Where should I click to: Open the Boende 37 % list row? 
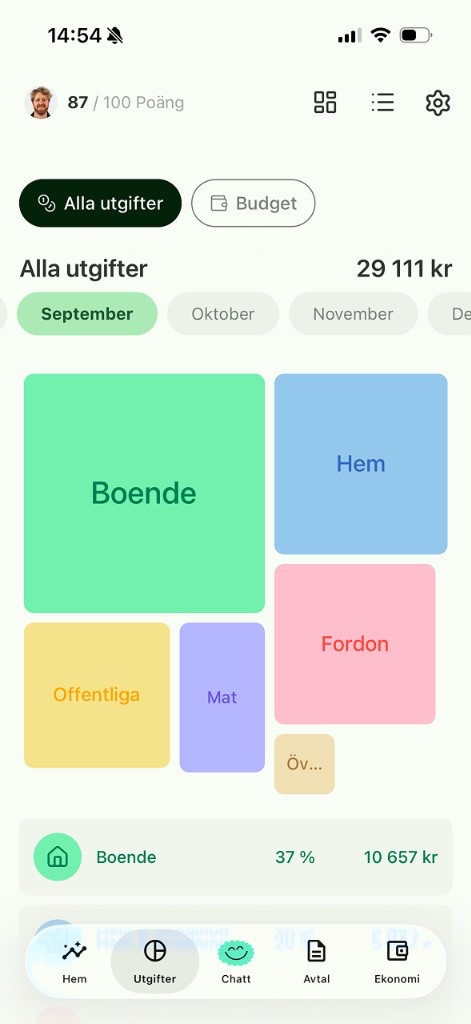point(236,857)
